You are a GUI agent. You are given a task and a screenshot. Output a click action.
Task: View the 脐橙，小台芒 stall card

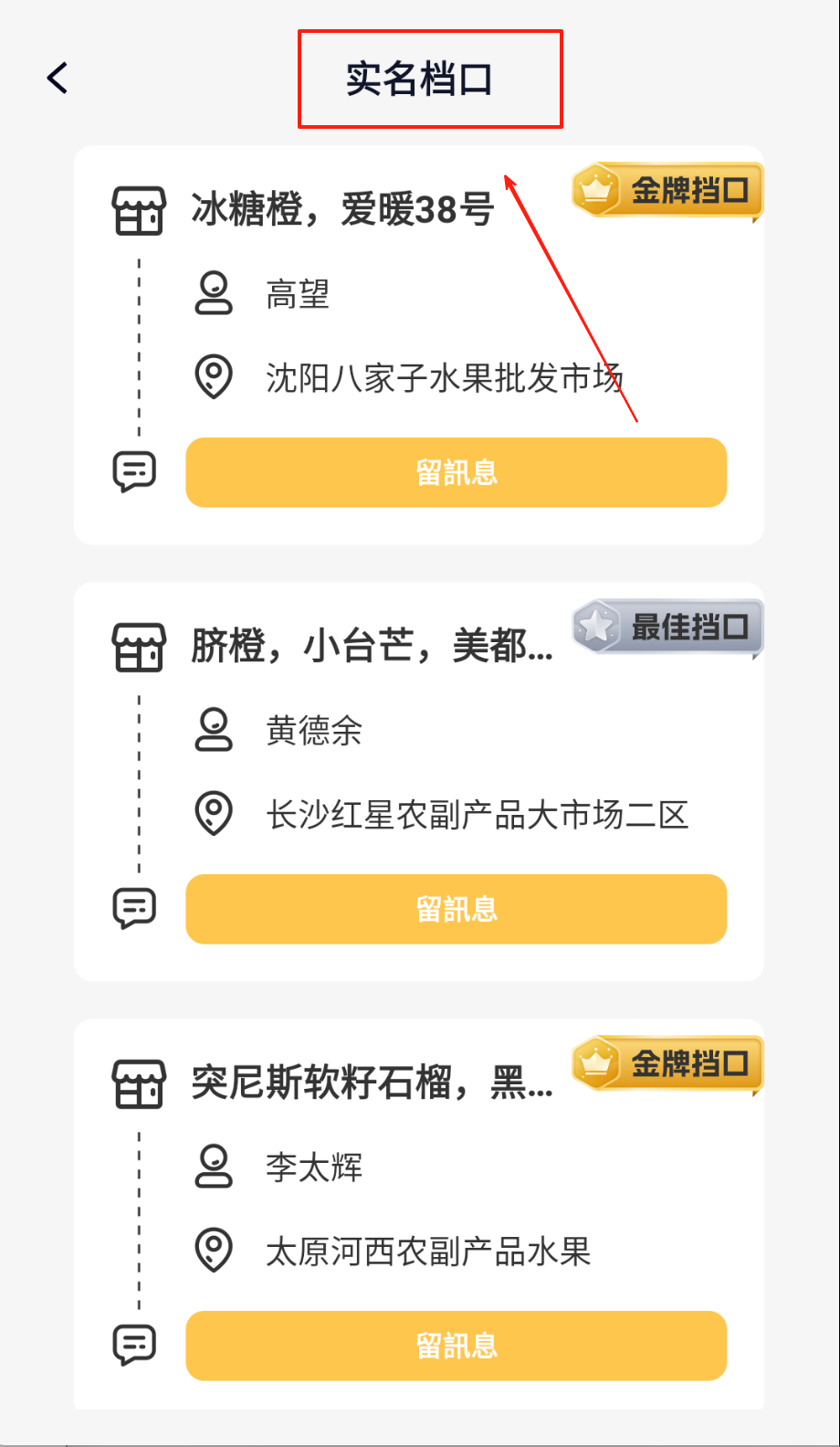371,647
